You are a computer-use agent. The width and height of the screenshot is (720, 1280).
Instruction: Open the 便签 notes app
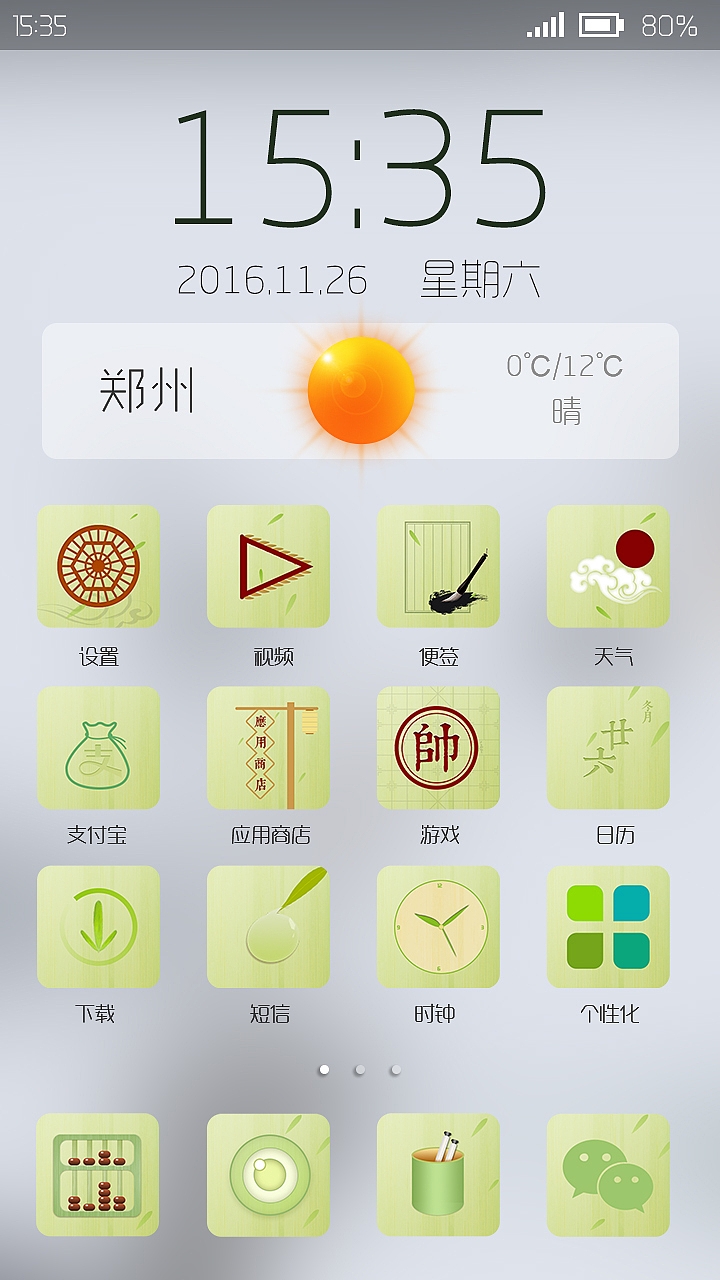tap(438, 566)
